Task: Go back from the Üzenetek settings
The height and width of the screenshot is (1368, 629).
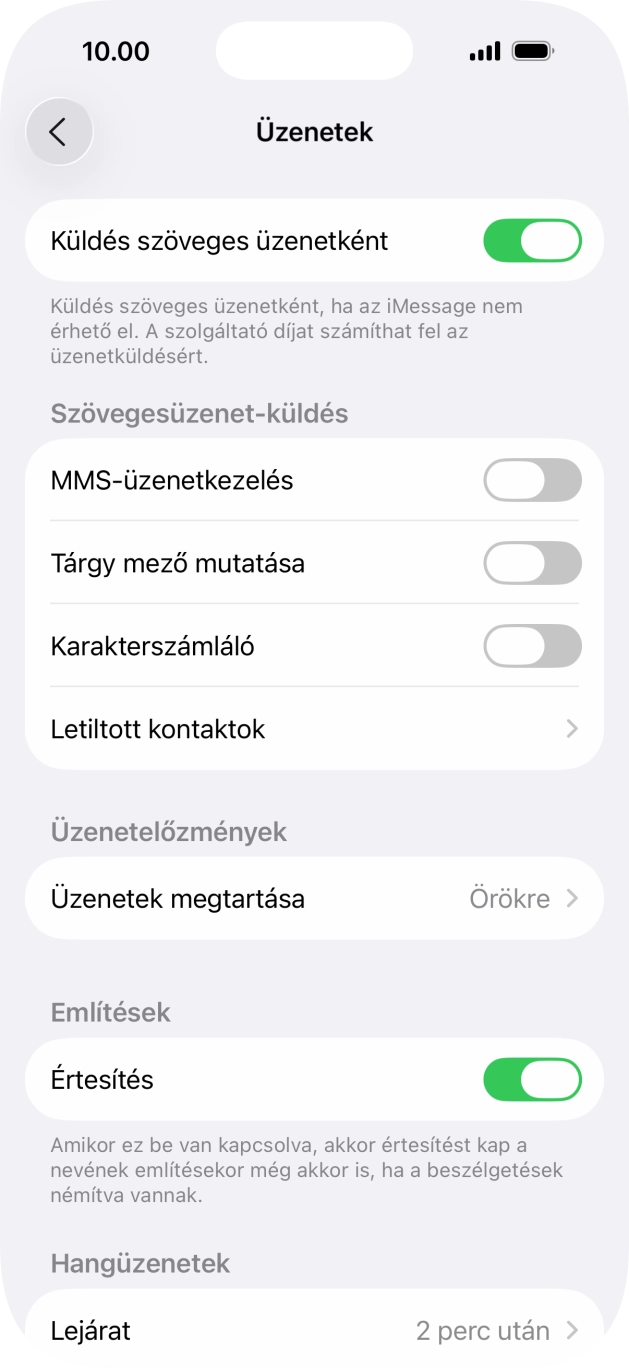Action: [x=59, y=132]
